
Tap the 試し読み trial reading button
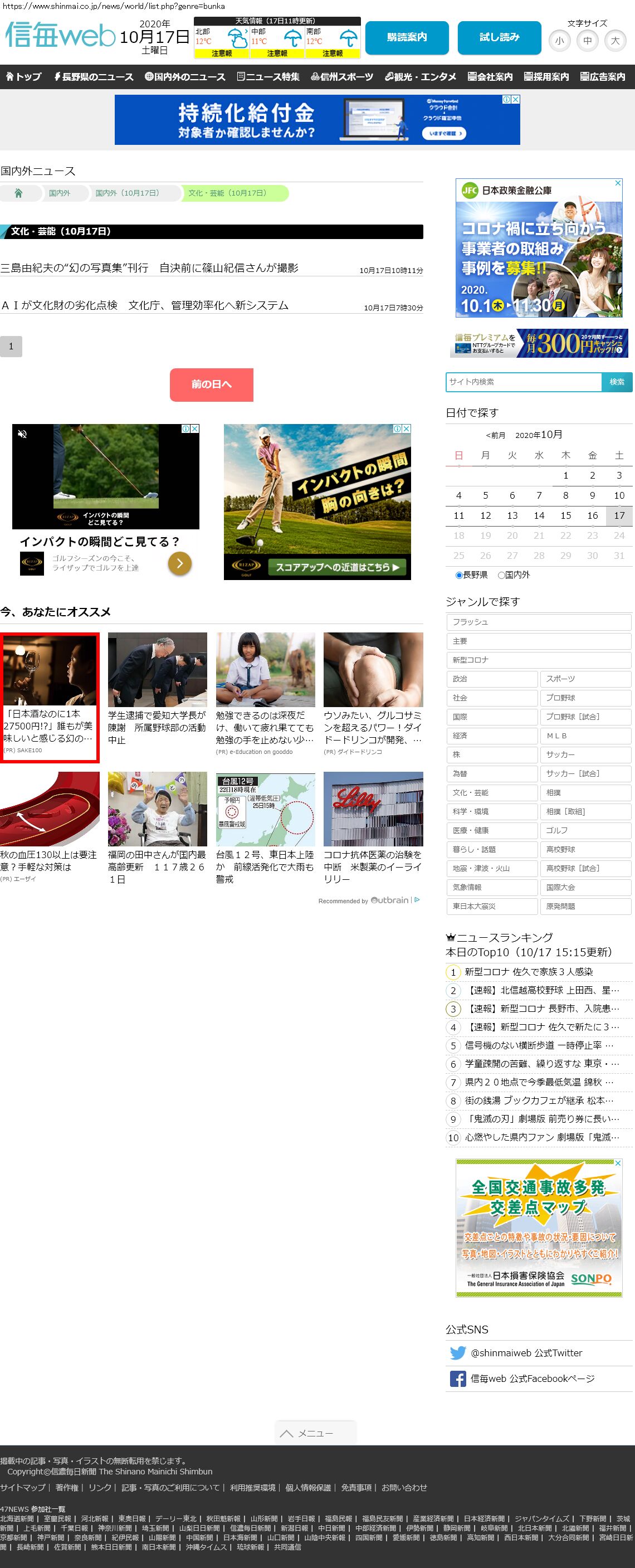pos(499,38)
